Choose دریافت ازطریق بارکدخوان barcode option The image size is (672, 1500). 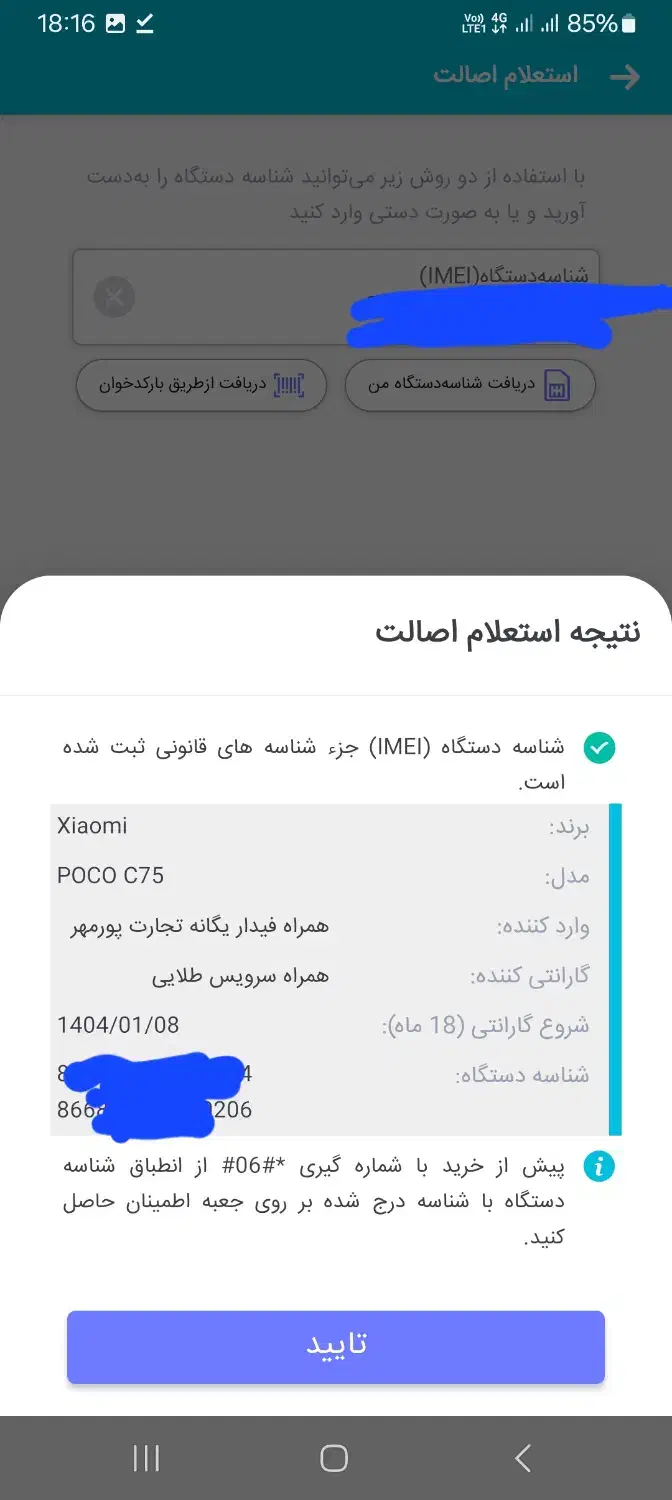[x=201, y=385]
